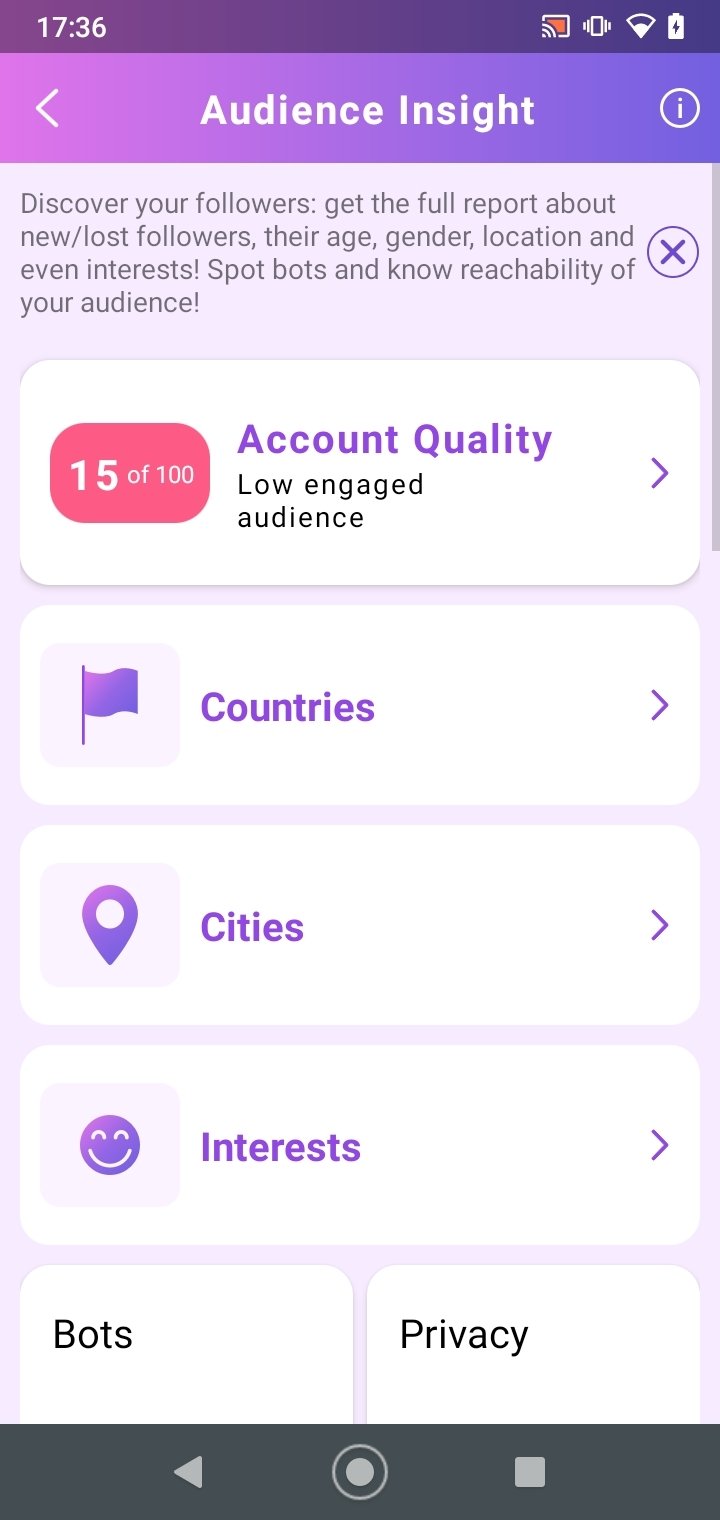
Task: Open the Interests section
Action: [x=360, y=1145]
